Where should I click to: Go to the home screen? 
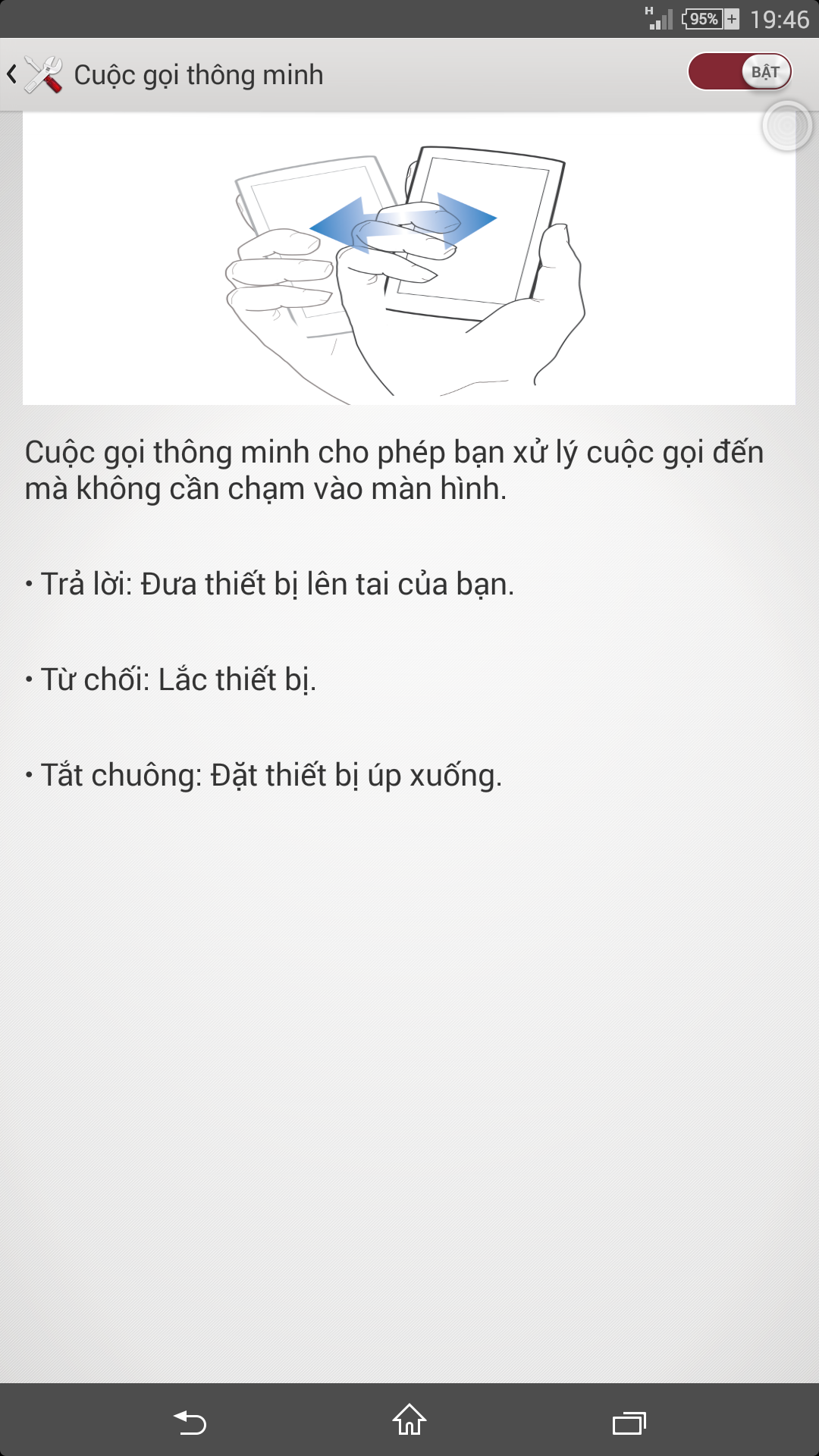click(x=409, y=1420)
